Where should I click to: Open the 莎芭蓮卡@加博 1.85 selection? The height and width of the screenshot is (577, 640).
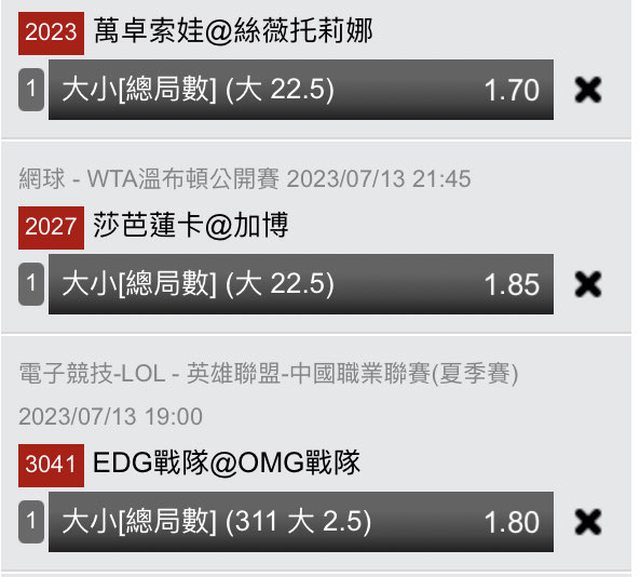point(300,285)
